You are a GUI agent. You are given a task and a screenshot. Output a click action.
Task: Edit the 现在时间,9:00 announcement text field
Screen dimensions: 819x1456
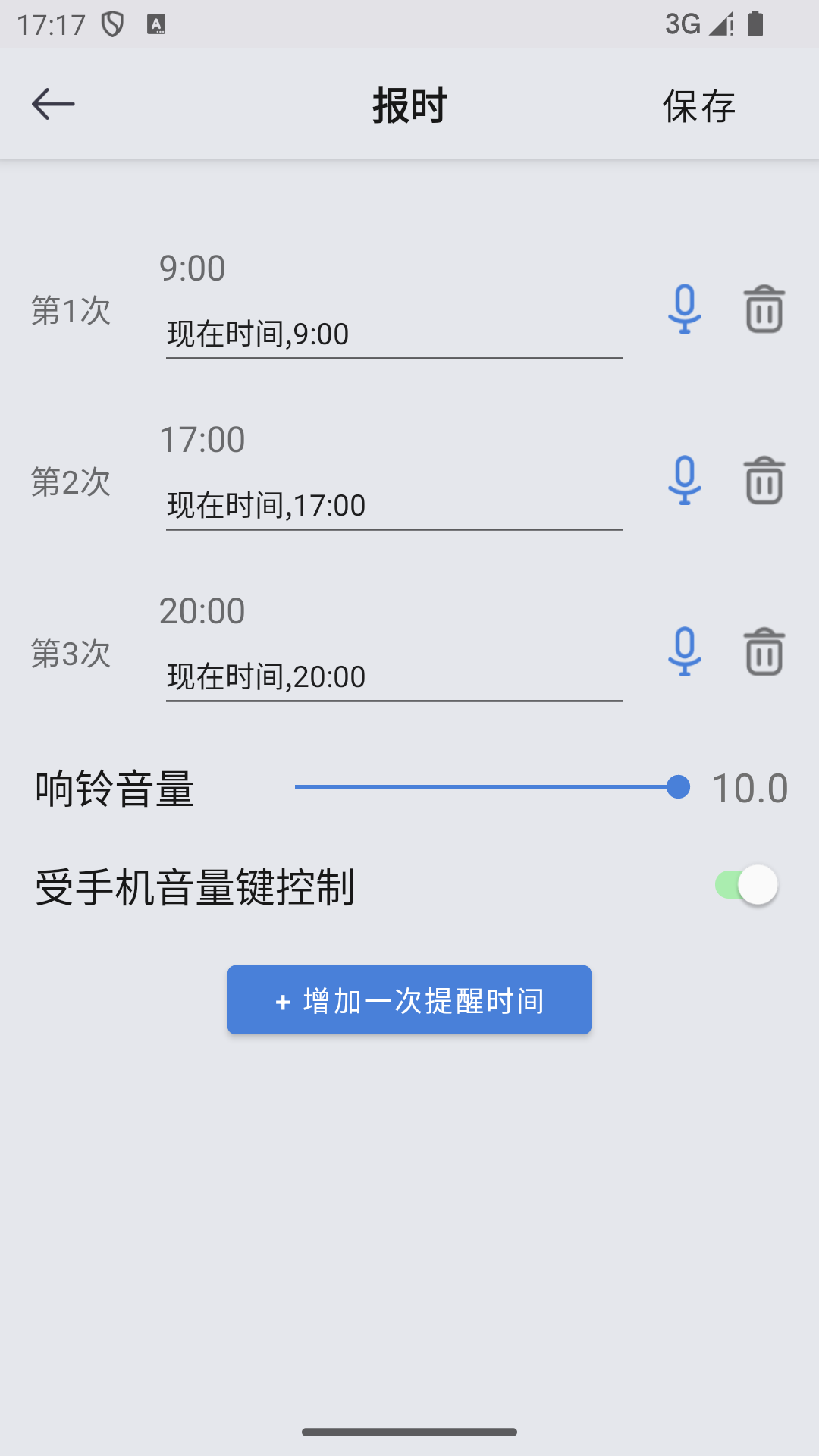tap(393, 334)
